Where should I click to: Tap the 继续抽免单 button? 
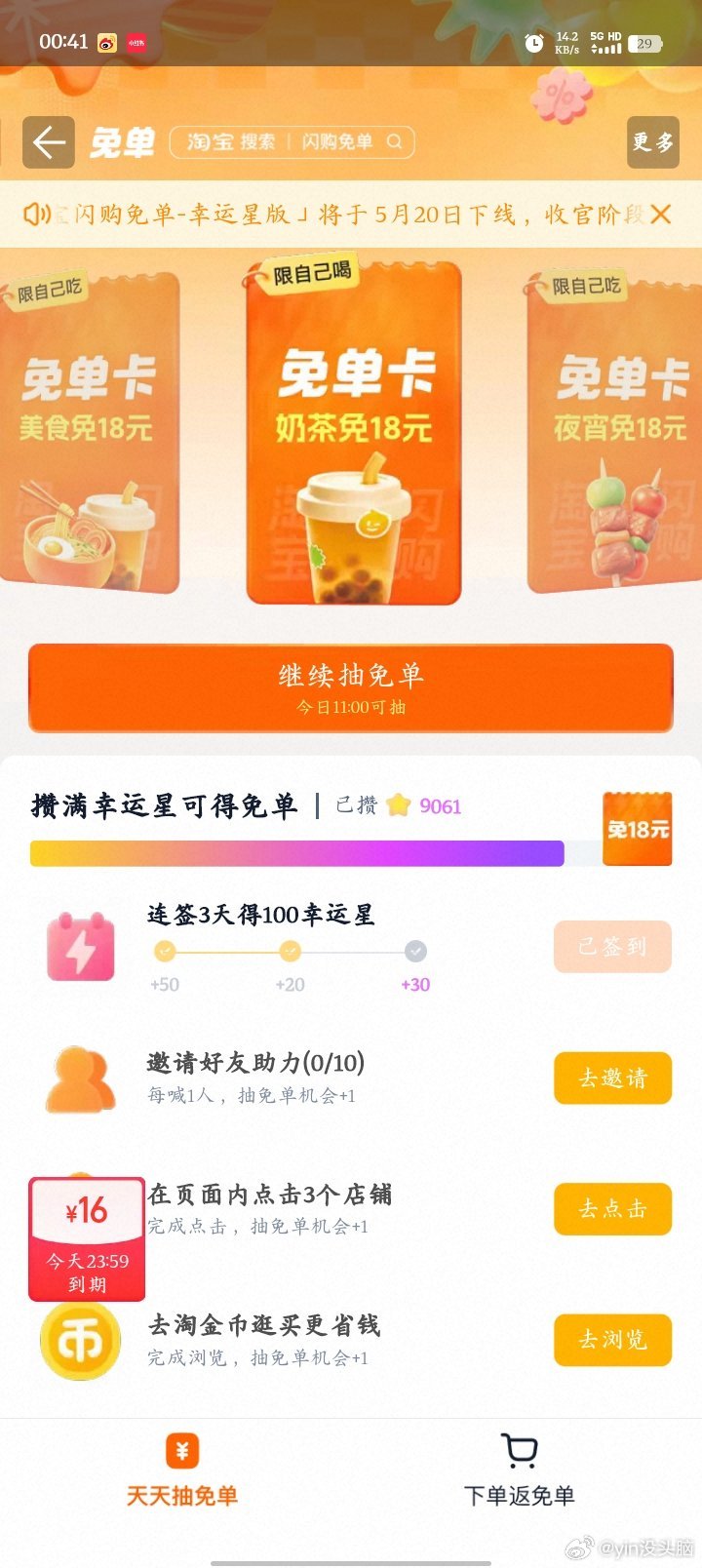click(351, 687)
